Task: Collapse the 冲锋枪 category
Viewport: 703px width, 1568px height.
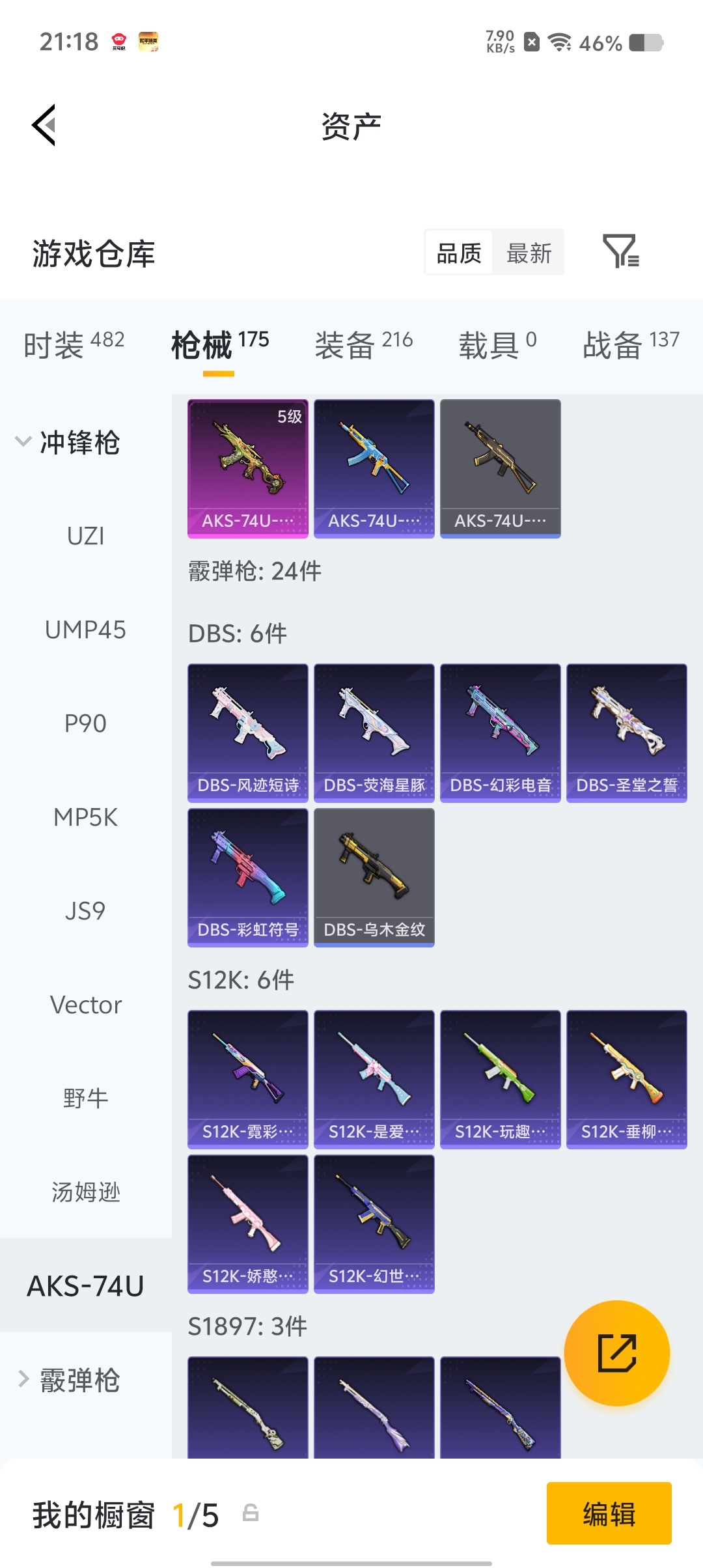Action: click(68, 443)
